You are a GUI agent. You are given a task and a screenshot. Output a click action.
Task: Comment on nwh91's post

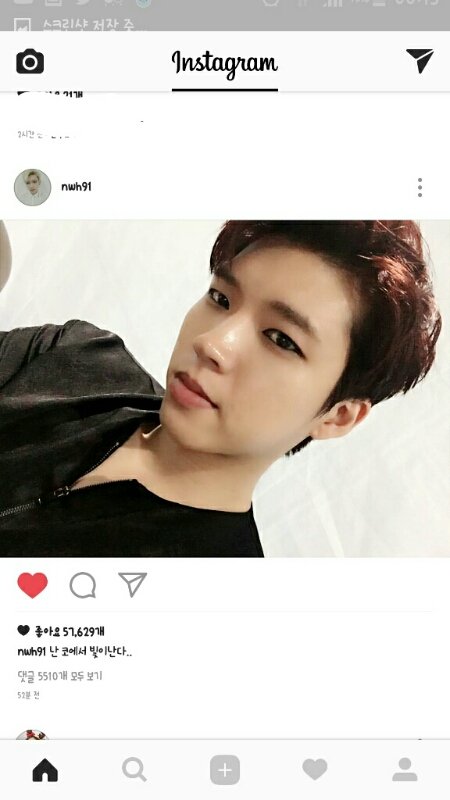pos(83,585)
